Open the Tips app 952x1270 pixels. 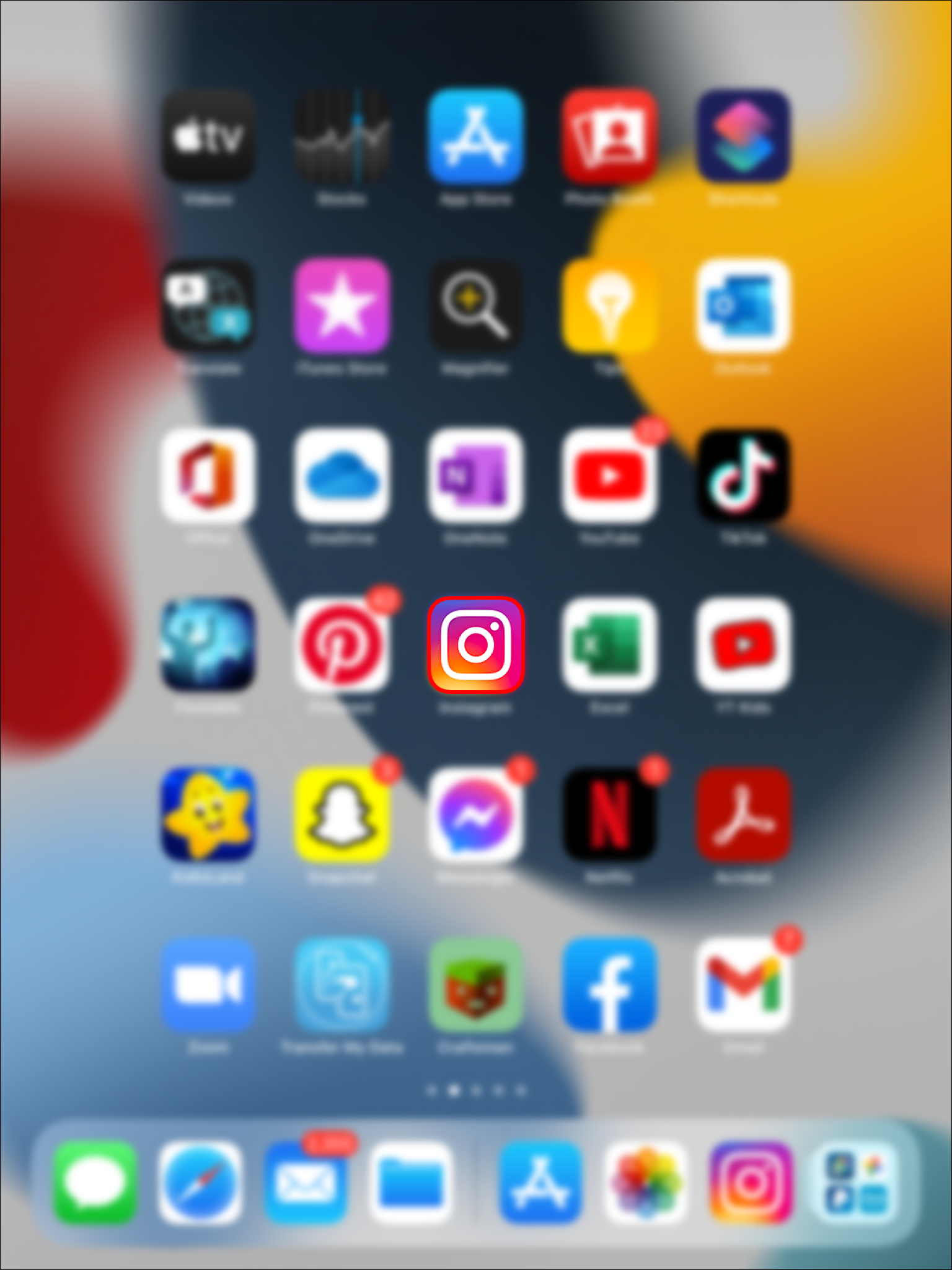click(610, 306)
